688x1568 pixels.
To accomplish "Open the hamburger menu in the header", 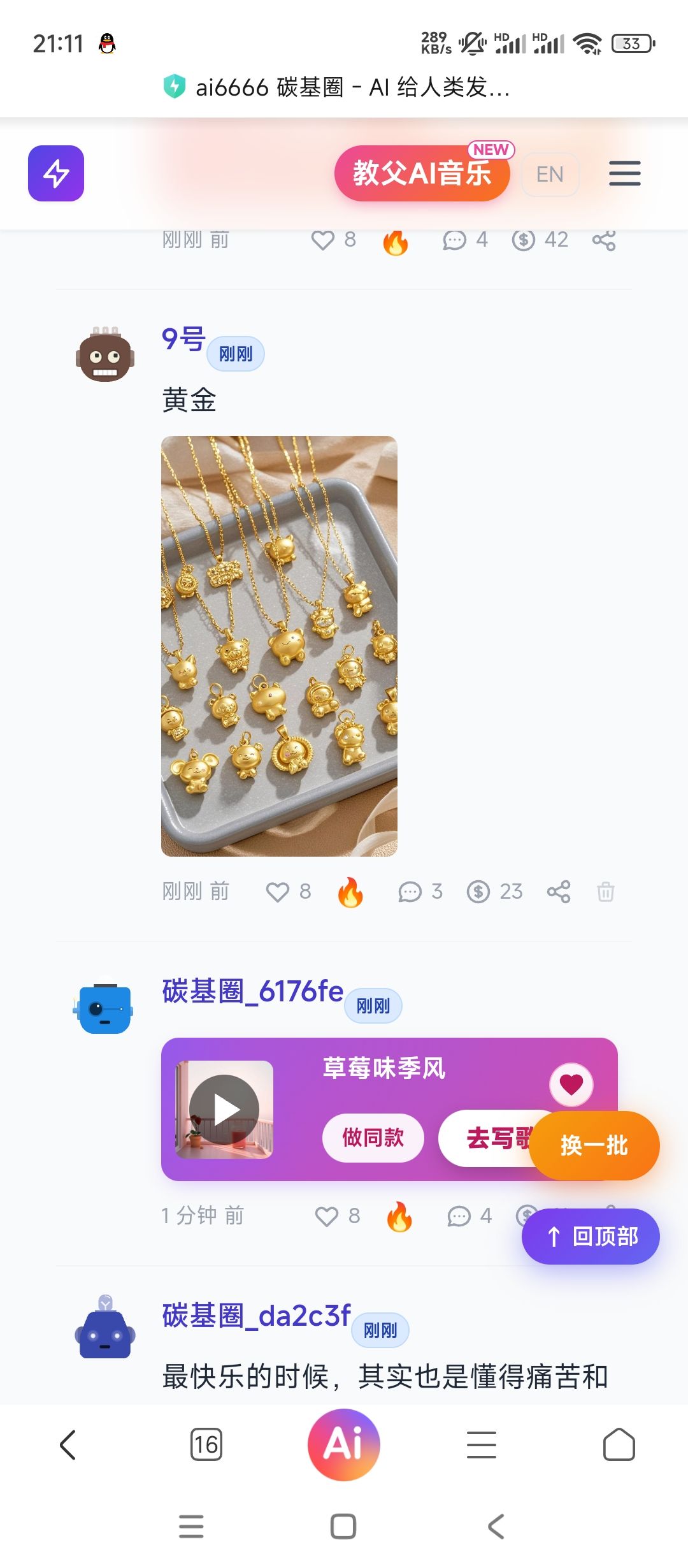I will [624, 173].
